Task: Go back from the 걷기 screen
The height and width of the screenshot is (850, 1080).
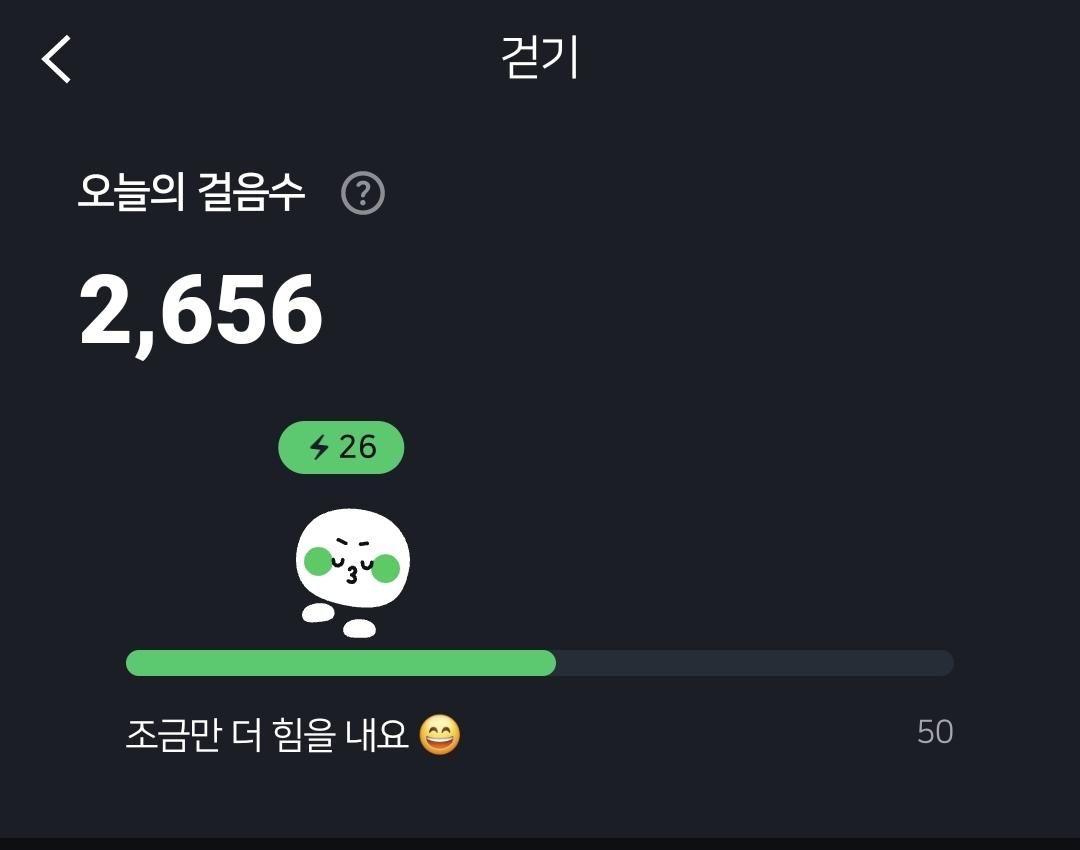Action: (x=57, y=59)
